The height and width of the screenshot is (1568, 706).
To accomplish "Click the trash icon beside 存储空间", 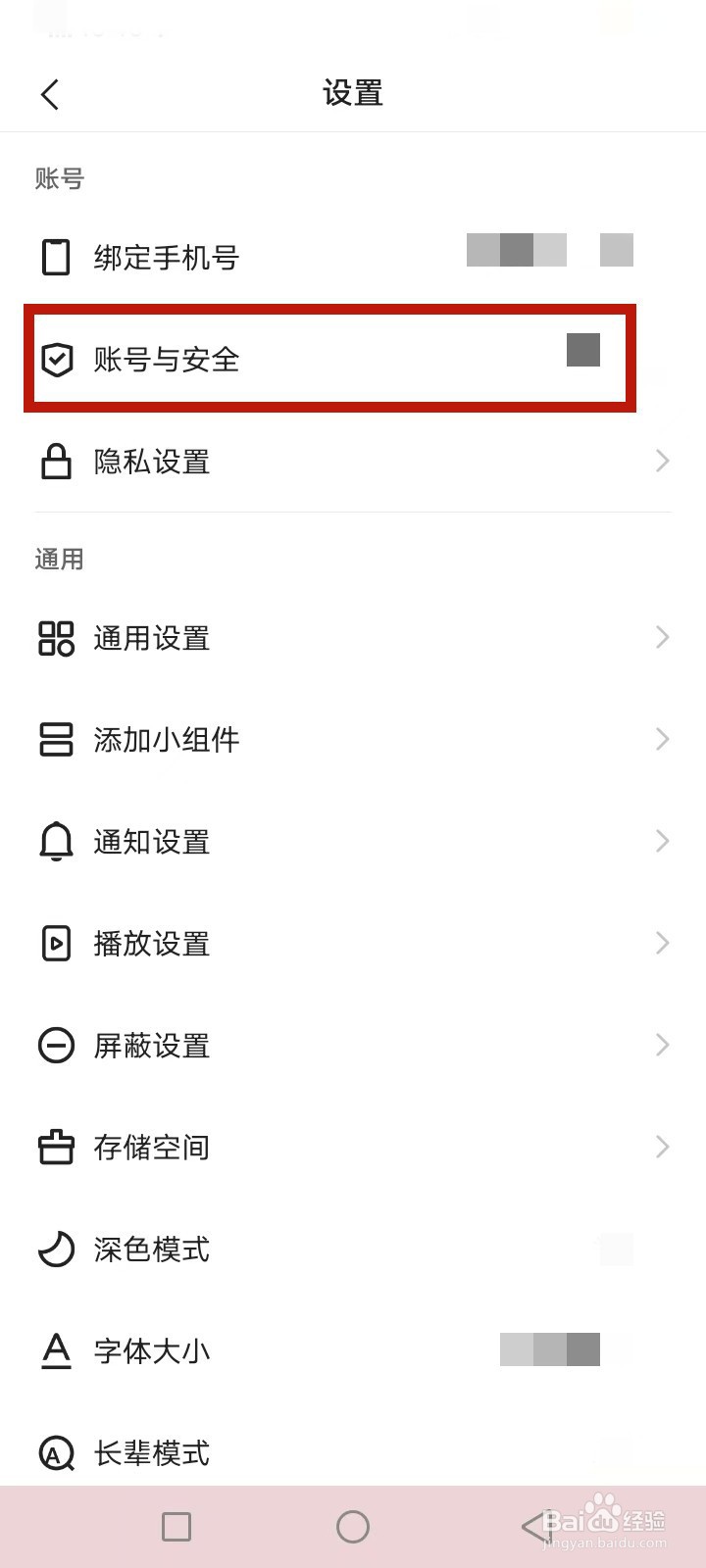I will coord(56,1147).
